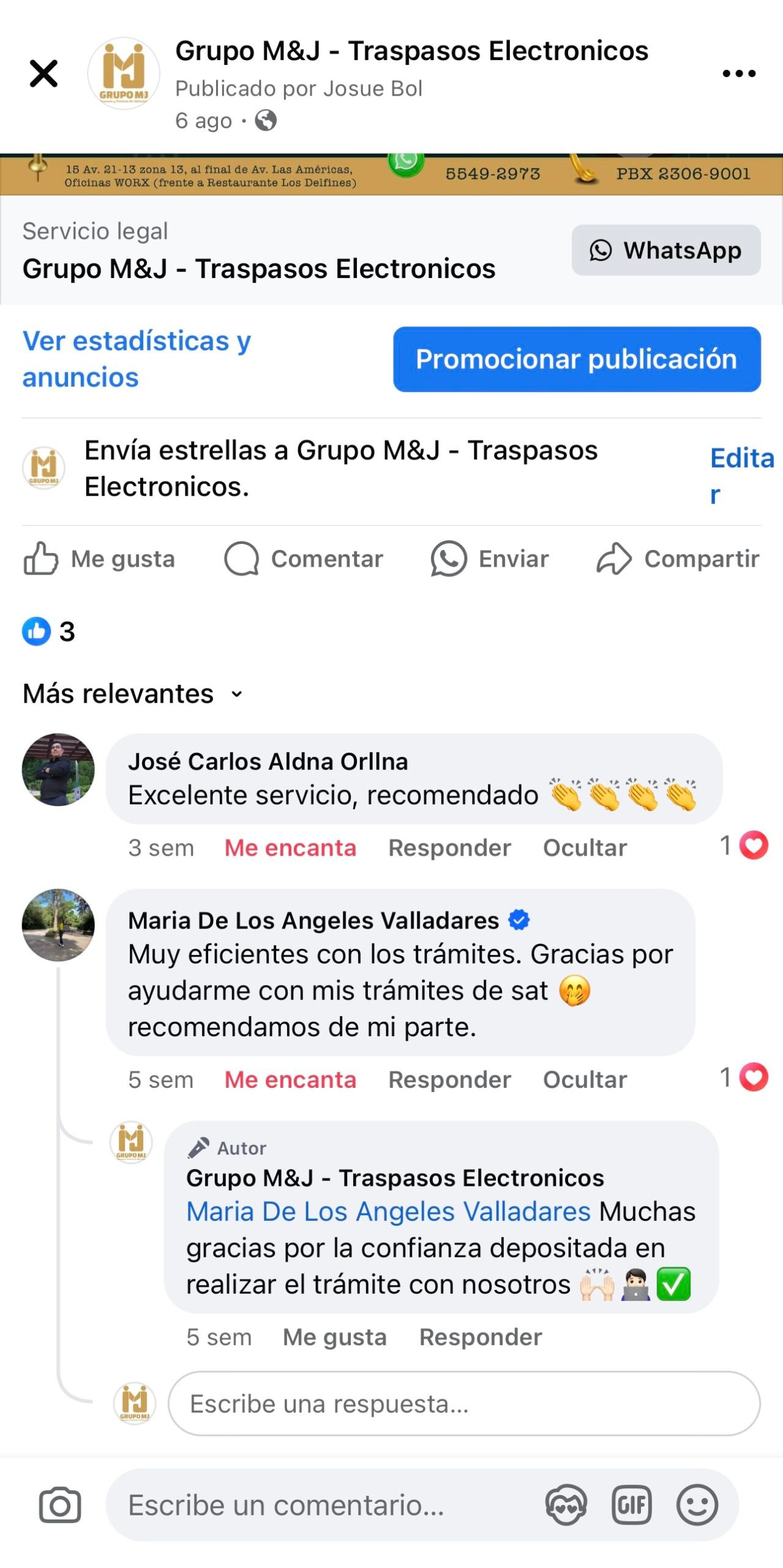
Task: Open José Carlos's profile picture
Action: click(x=58, y=771)
